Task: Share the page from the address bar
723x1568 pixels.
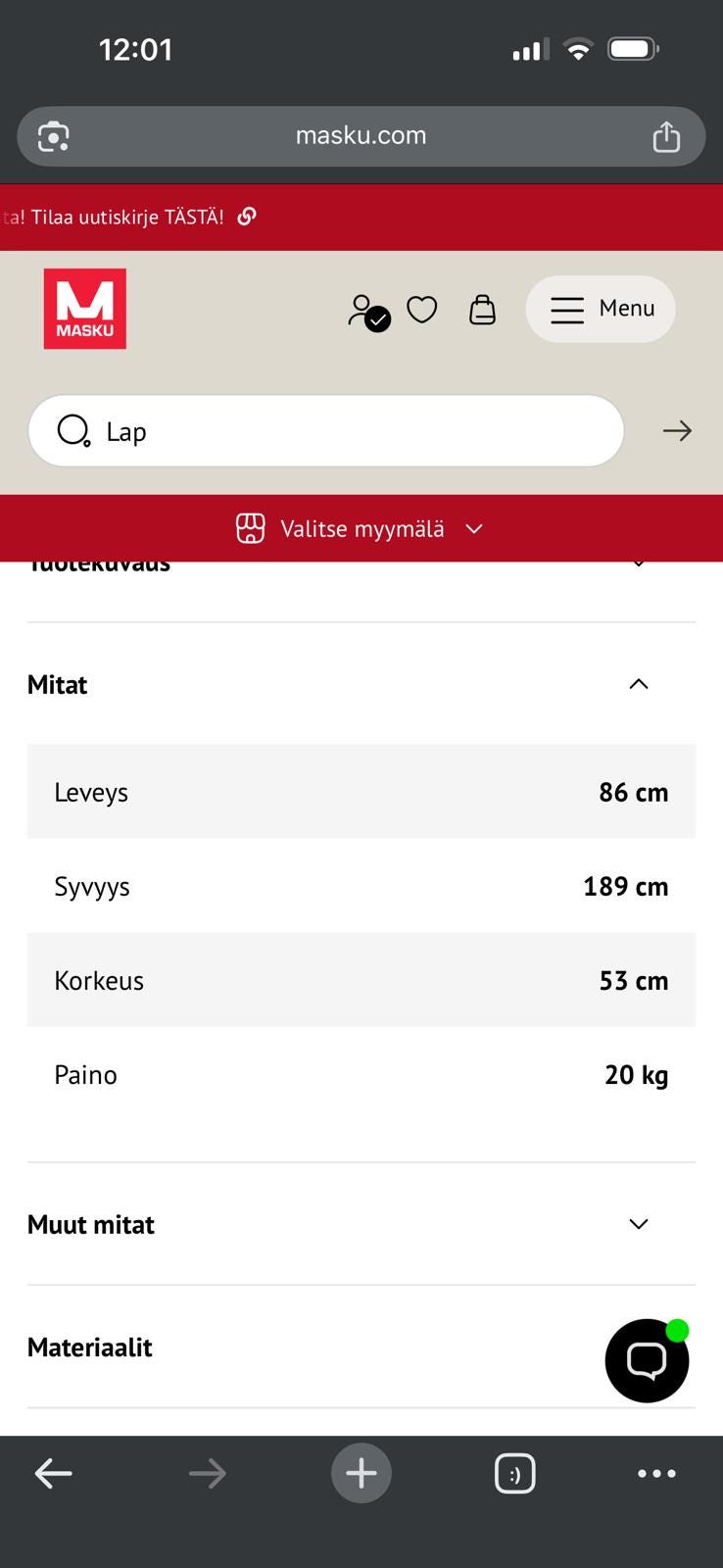Action: click(x=666, y=136)
